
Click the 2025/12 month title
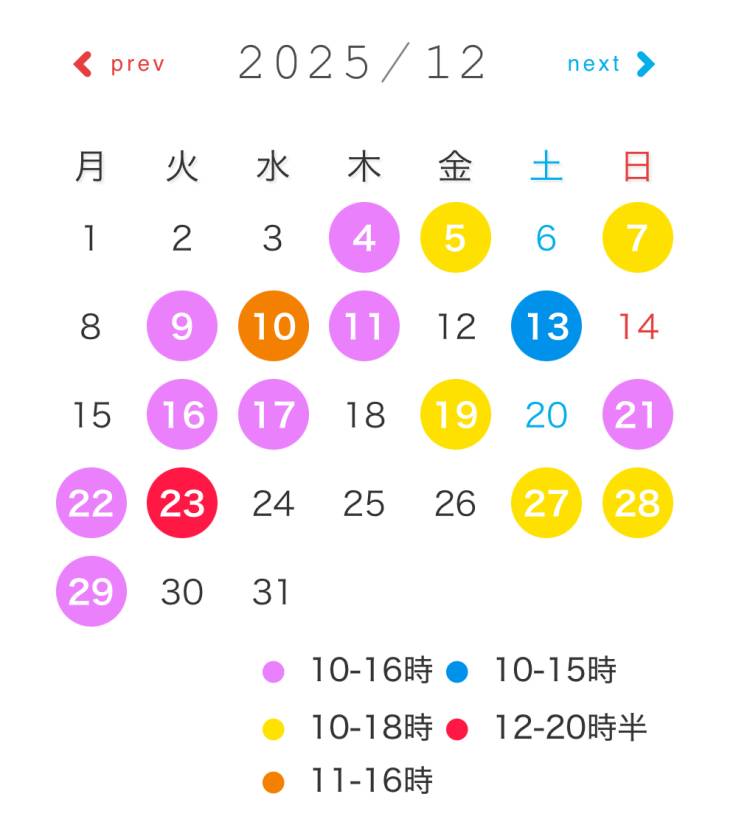(364, 62)
